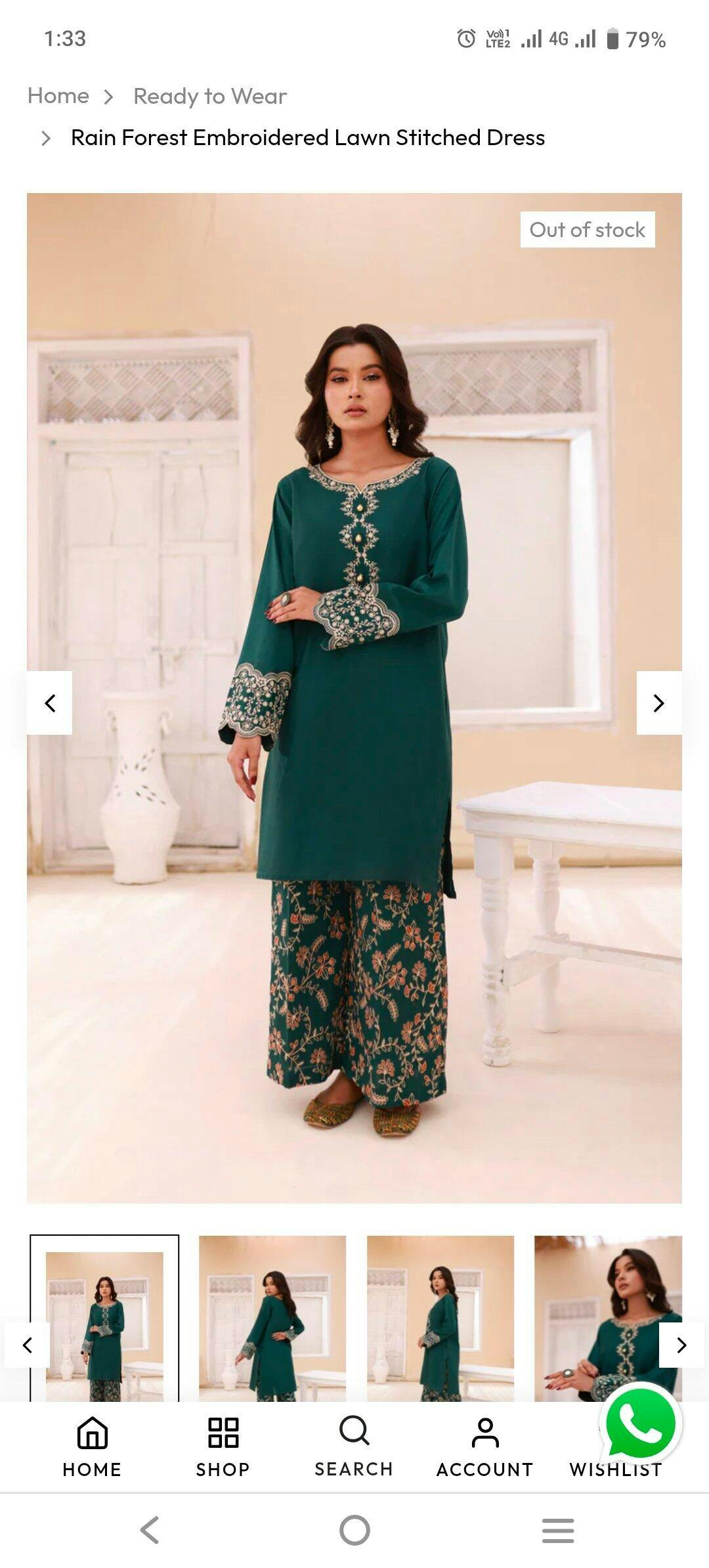Move thumbnail carousel back with left arrow
This screenshot has width=709, height=1568.
28,1345
